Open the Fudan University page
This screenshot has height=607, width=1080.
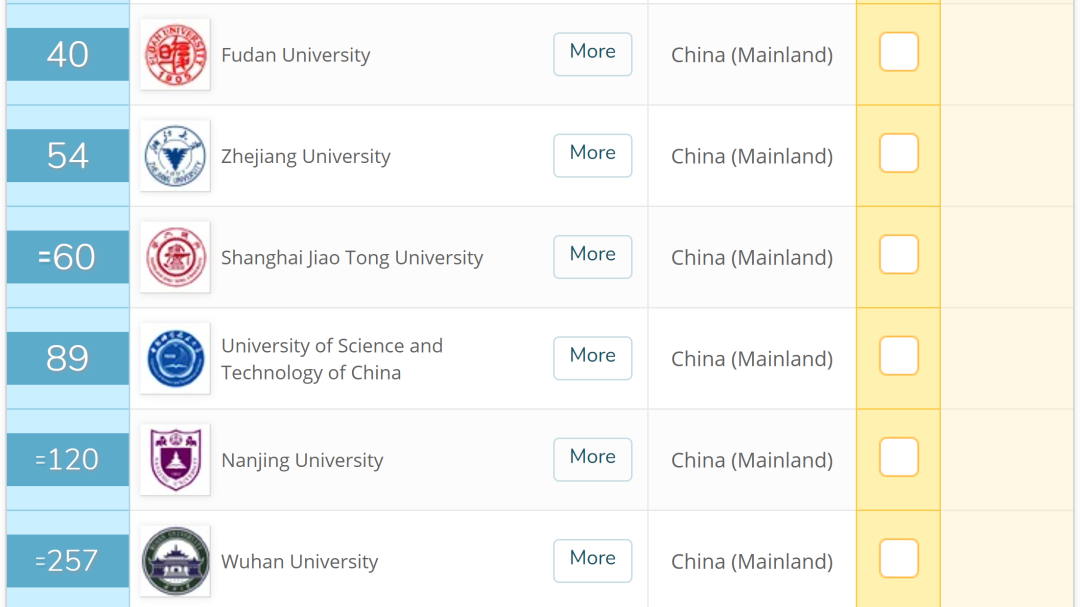click(x=295, y=56)
